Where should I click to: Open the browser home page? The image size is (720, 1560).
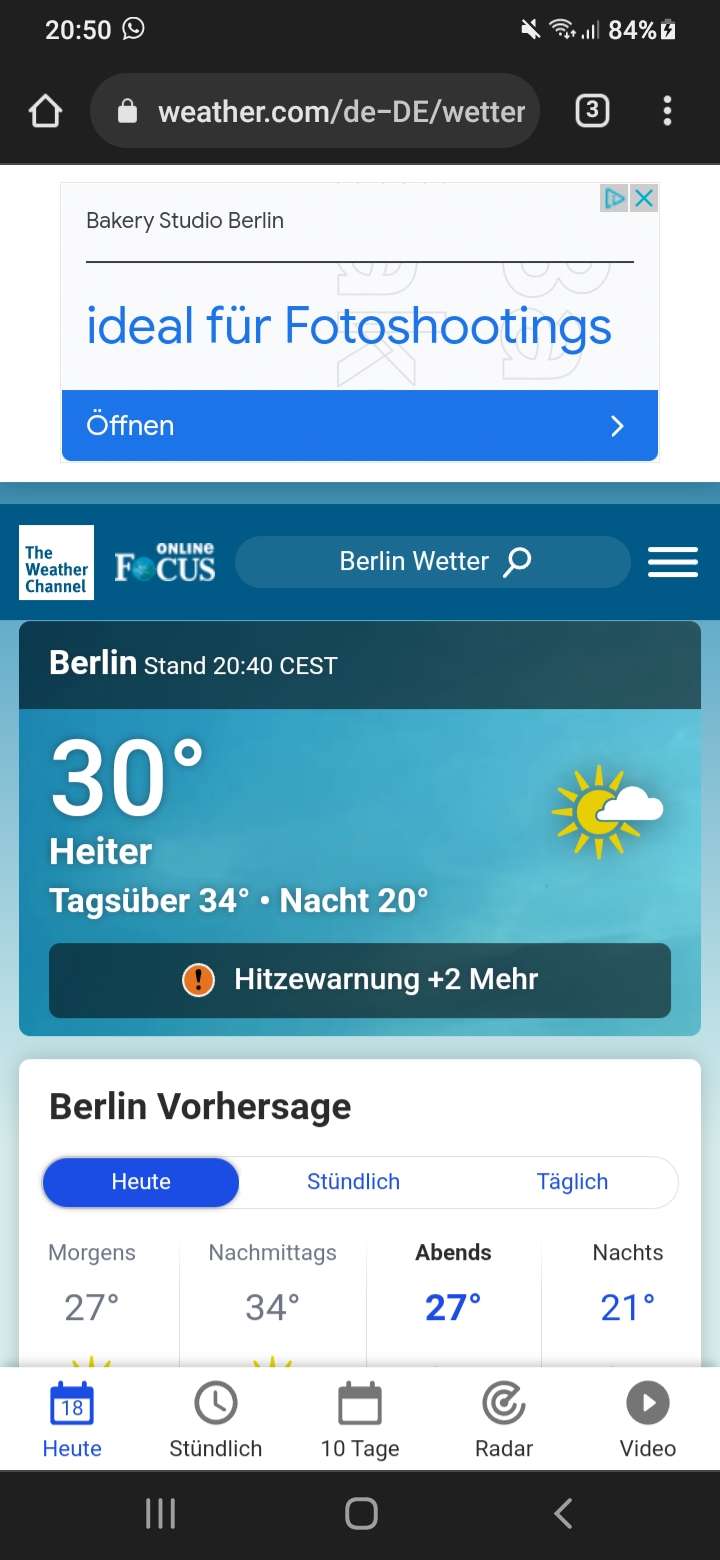pyautogui.click(x=46, y=111)
